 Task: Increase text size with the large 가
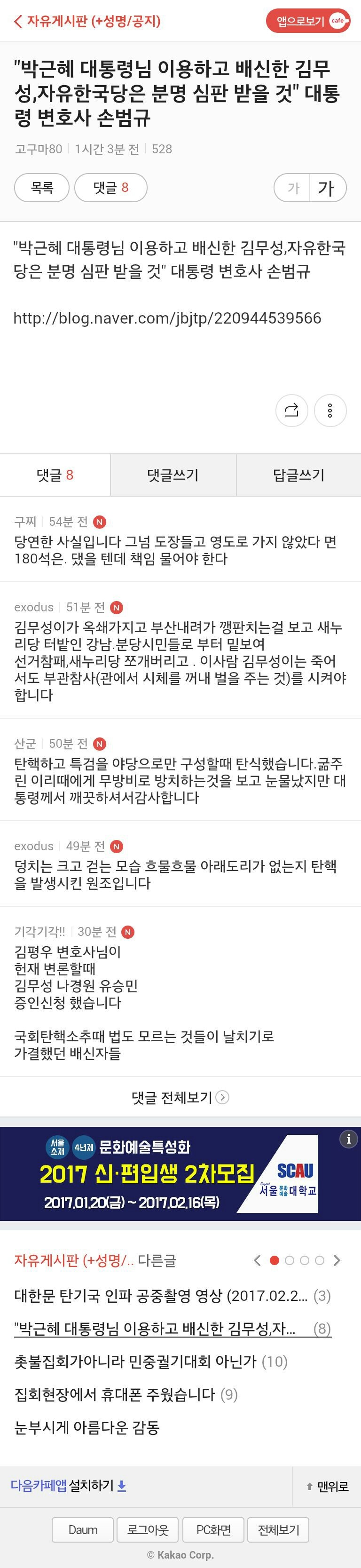327,188
